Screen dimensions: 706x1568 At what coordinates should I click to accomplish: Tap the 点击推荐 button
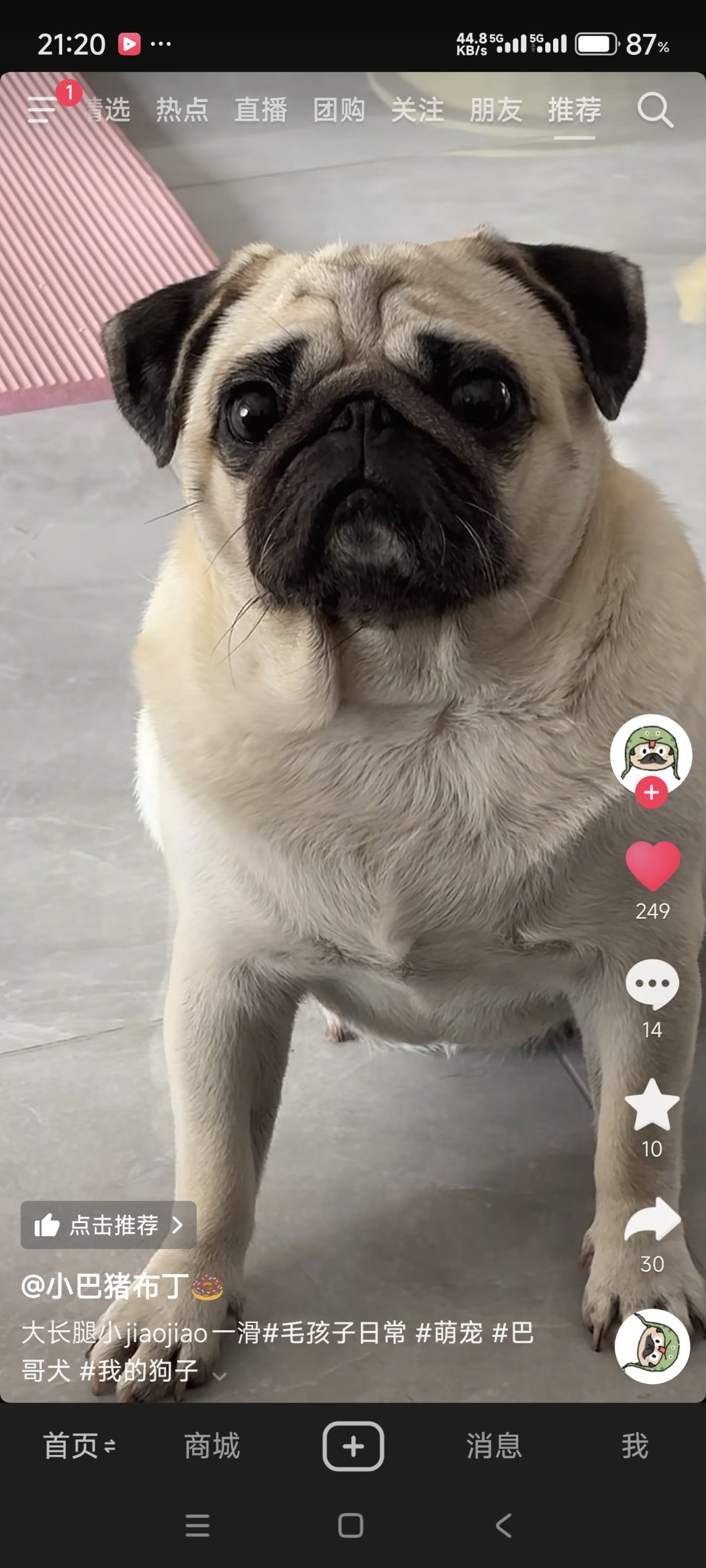(109, 1225)
